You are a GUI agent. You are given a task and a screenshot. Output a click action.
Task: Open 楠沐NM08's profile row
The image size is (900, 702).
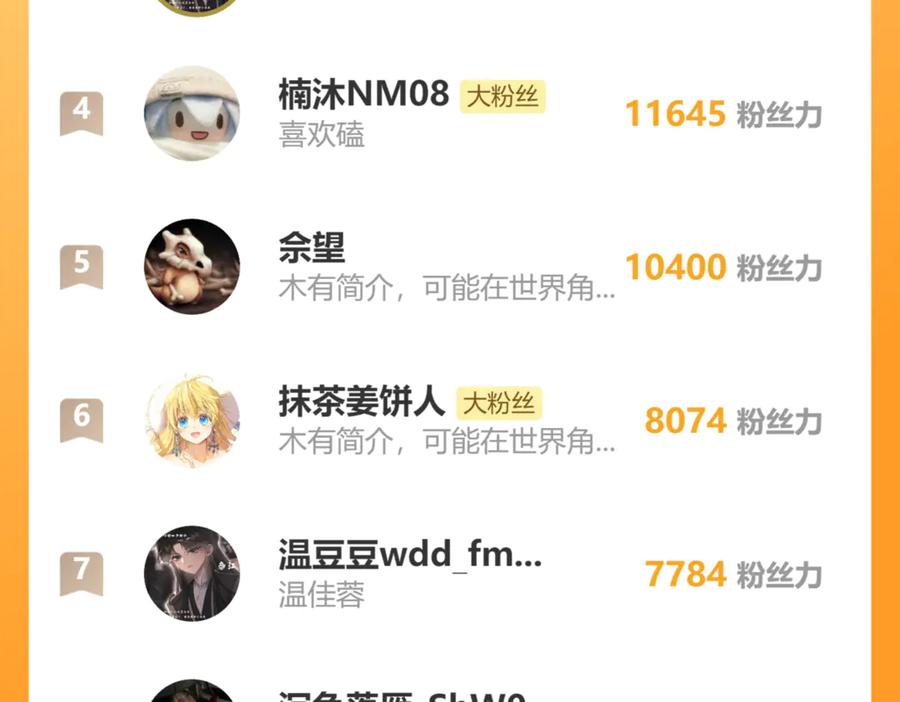(x=449, y=113)
